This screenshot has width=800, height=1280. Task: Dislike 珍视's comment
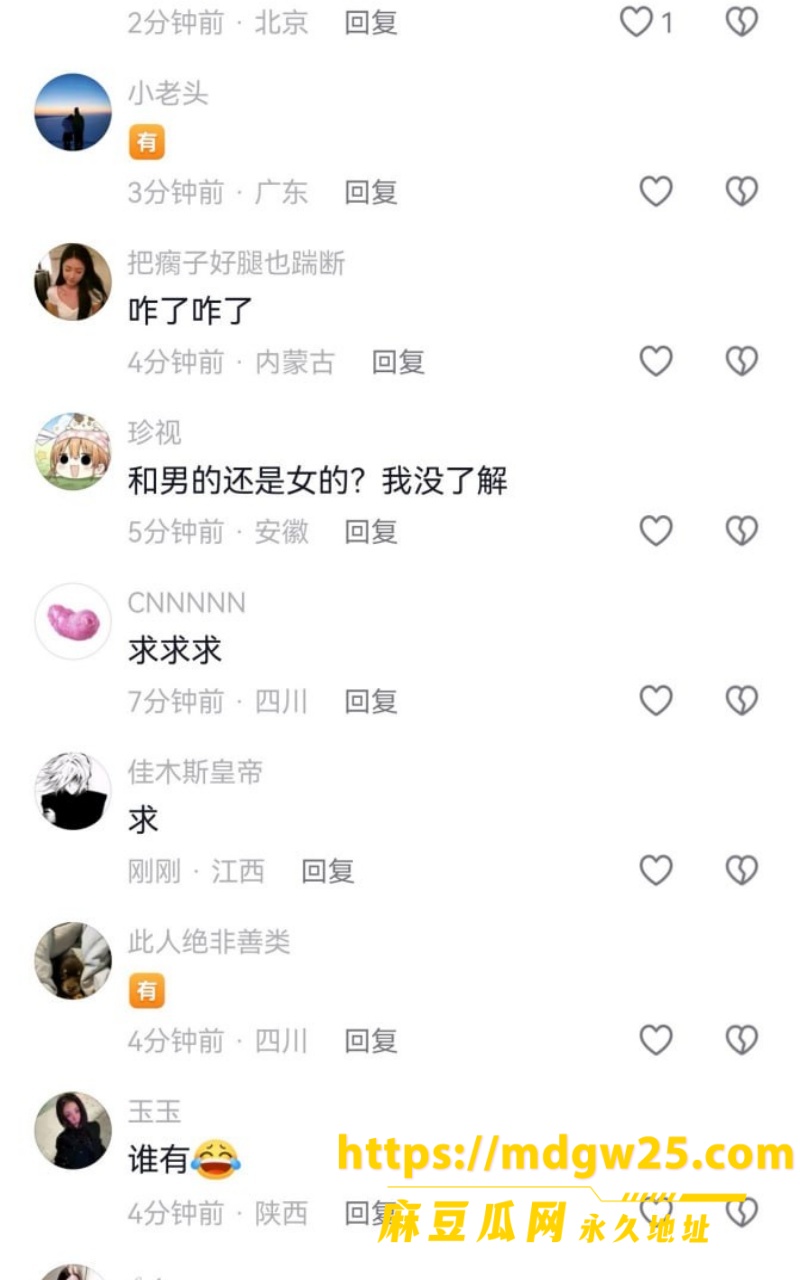pos(741,531)
